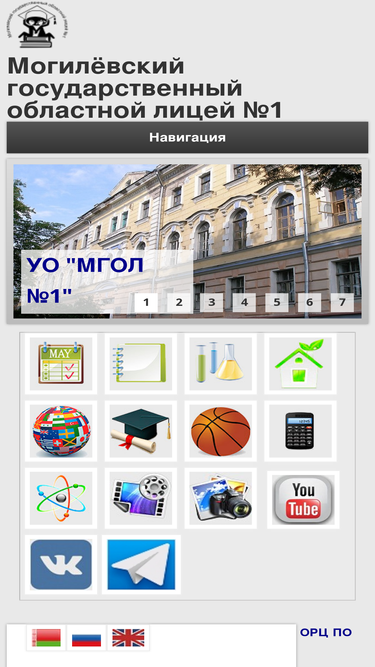Screen dimensions: 375x667
Task: Open the flags globe tile
Action: coord(61,431)
